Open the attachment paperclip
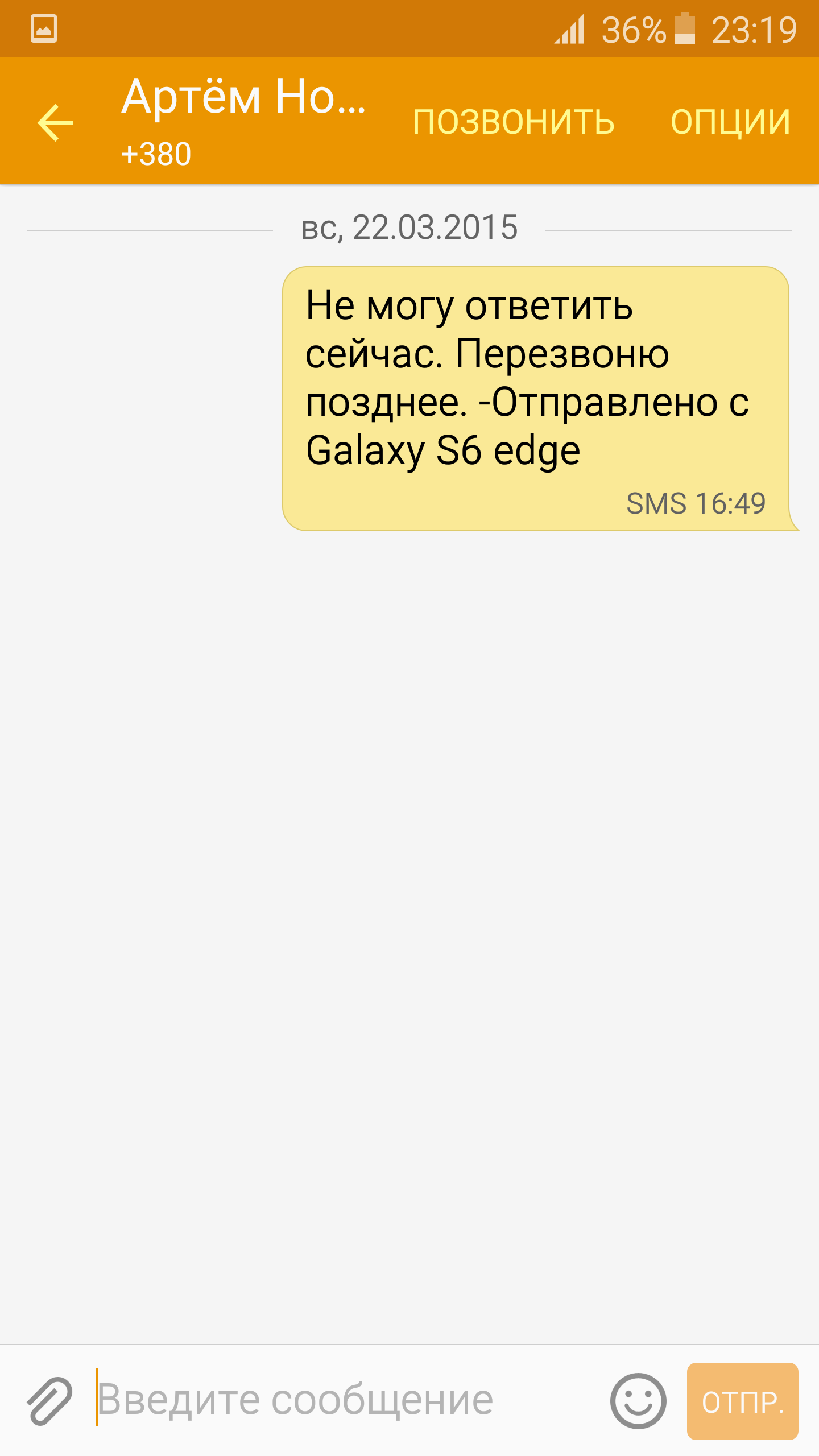The image size is (819, 1456). (x=50, y=1401)
